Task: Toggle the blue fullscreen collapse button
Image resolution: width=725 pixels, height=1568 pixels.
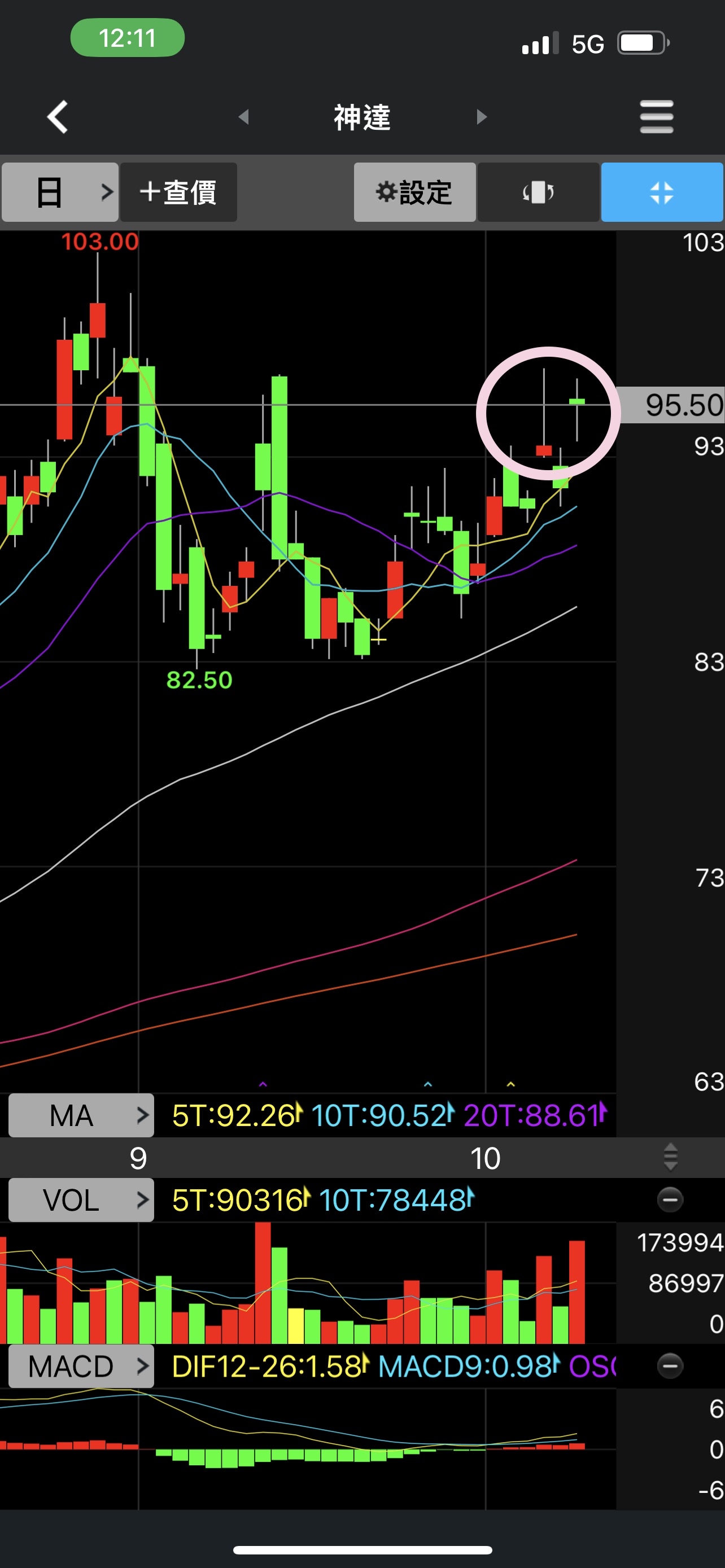Action: pos(662,192)
